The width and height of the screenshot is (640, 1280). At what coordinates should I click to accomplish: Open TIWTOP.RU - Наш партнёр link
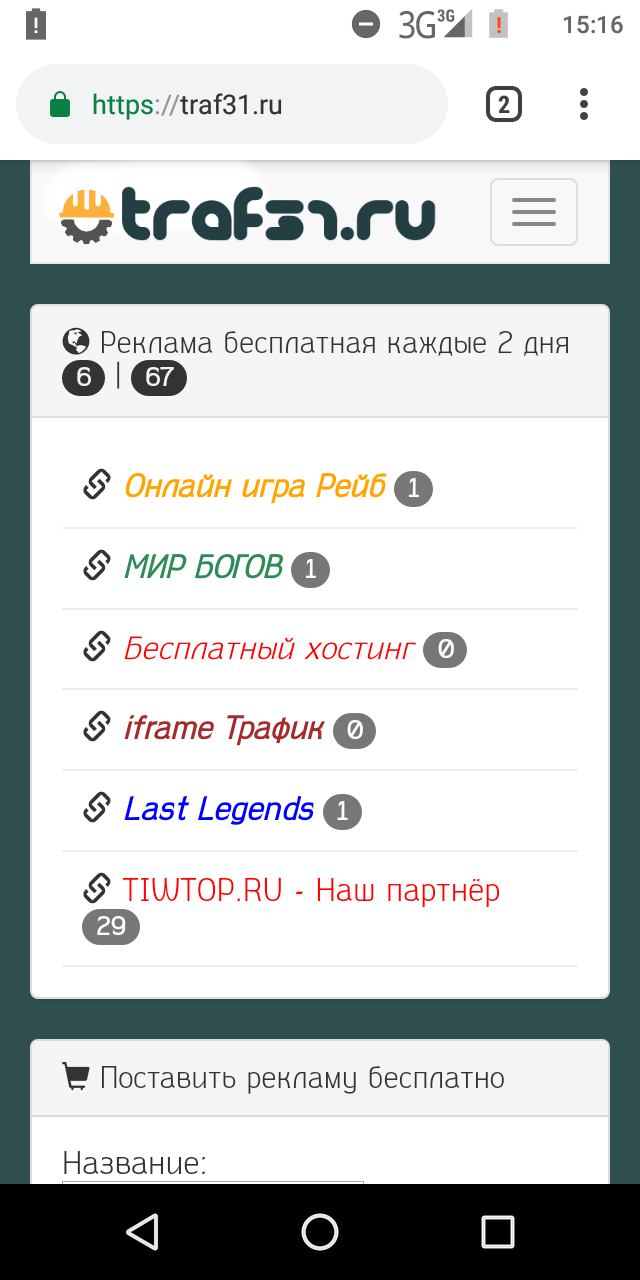point(310,890)
